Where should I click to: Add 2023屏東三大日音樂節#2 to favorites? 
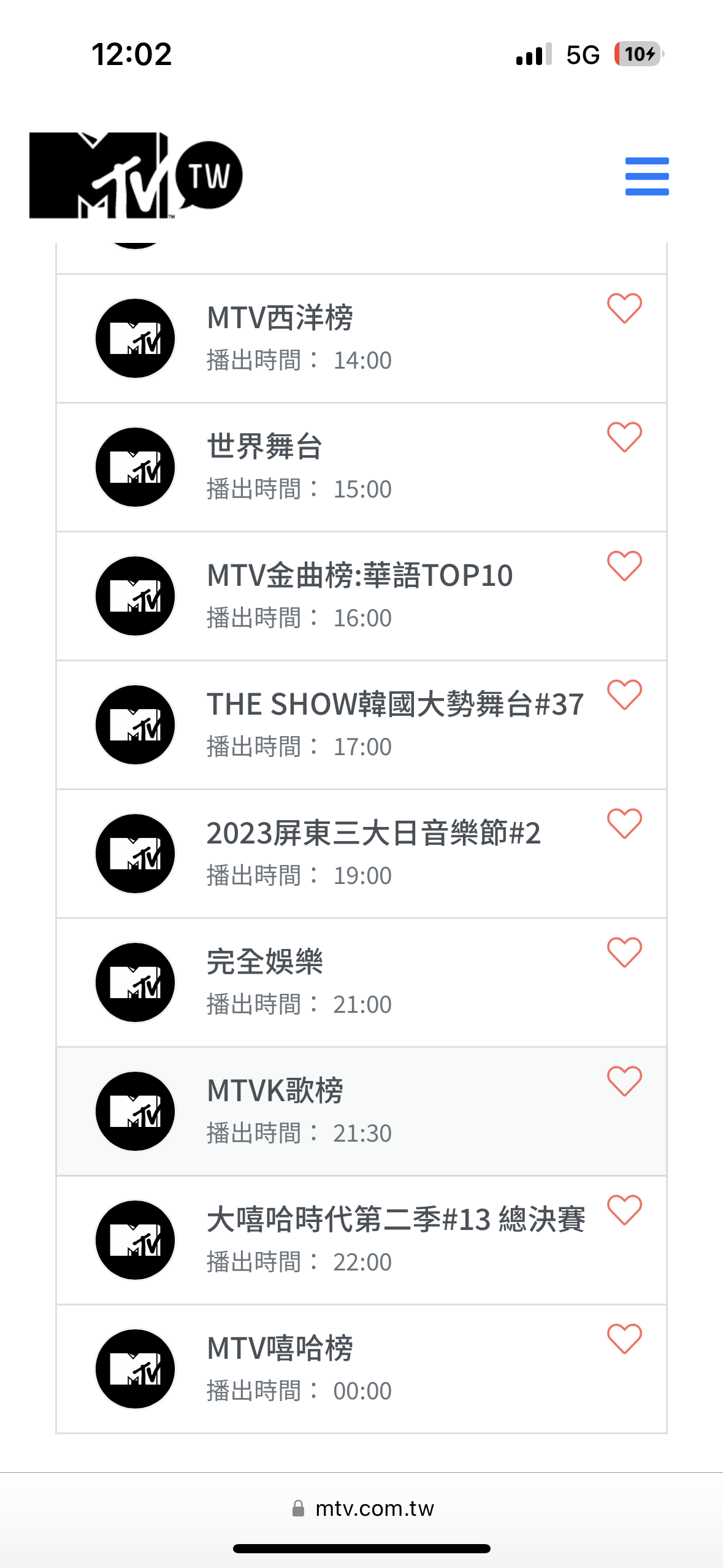[624, 823]
